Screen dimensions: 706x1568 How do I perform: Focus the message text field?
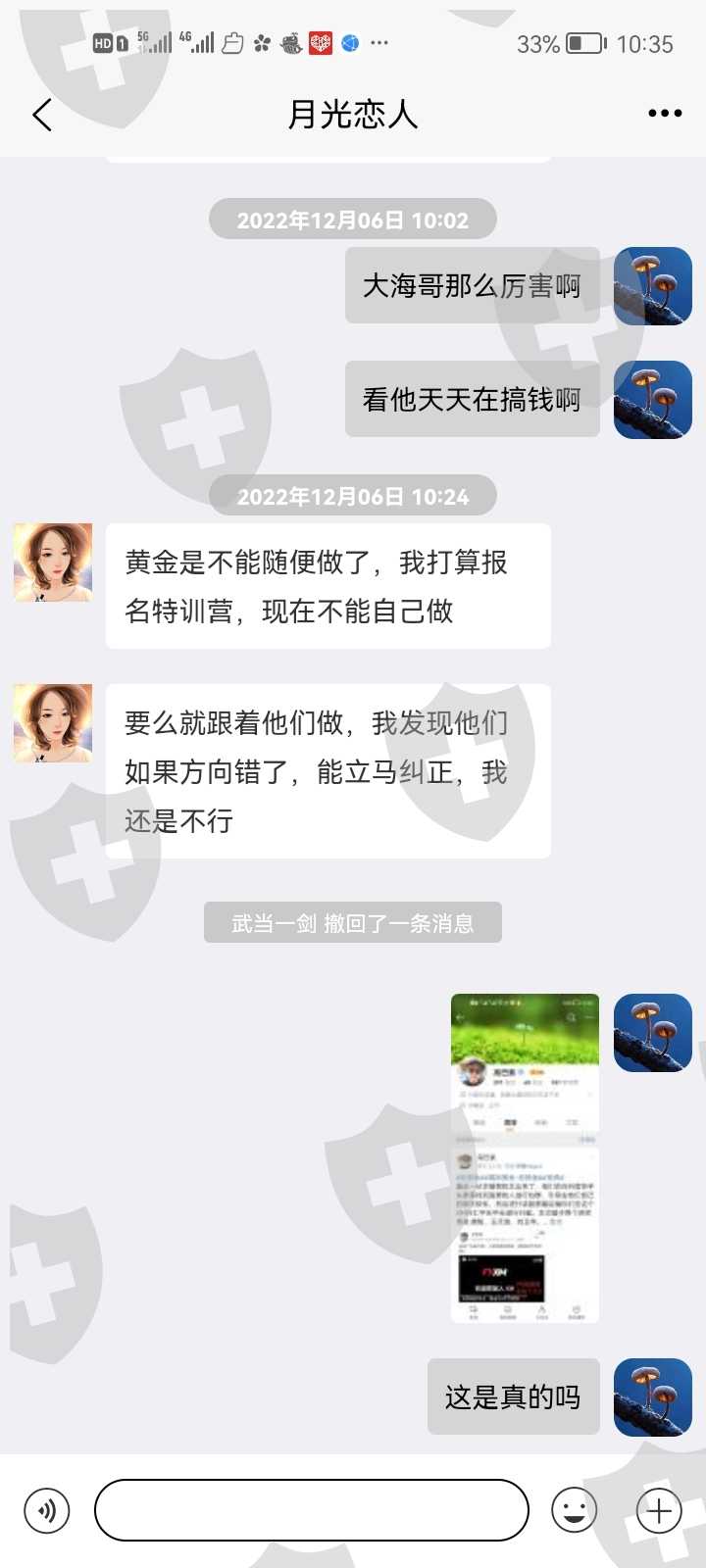pyautogui.click(x=312, y=1510)
